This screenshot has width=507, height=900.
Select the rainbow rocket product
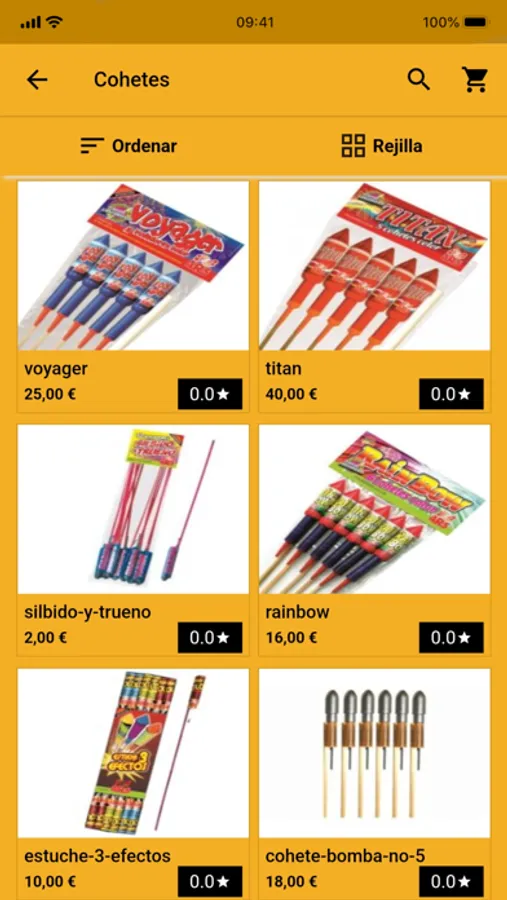point(374,540)
